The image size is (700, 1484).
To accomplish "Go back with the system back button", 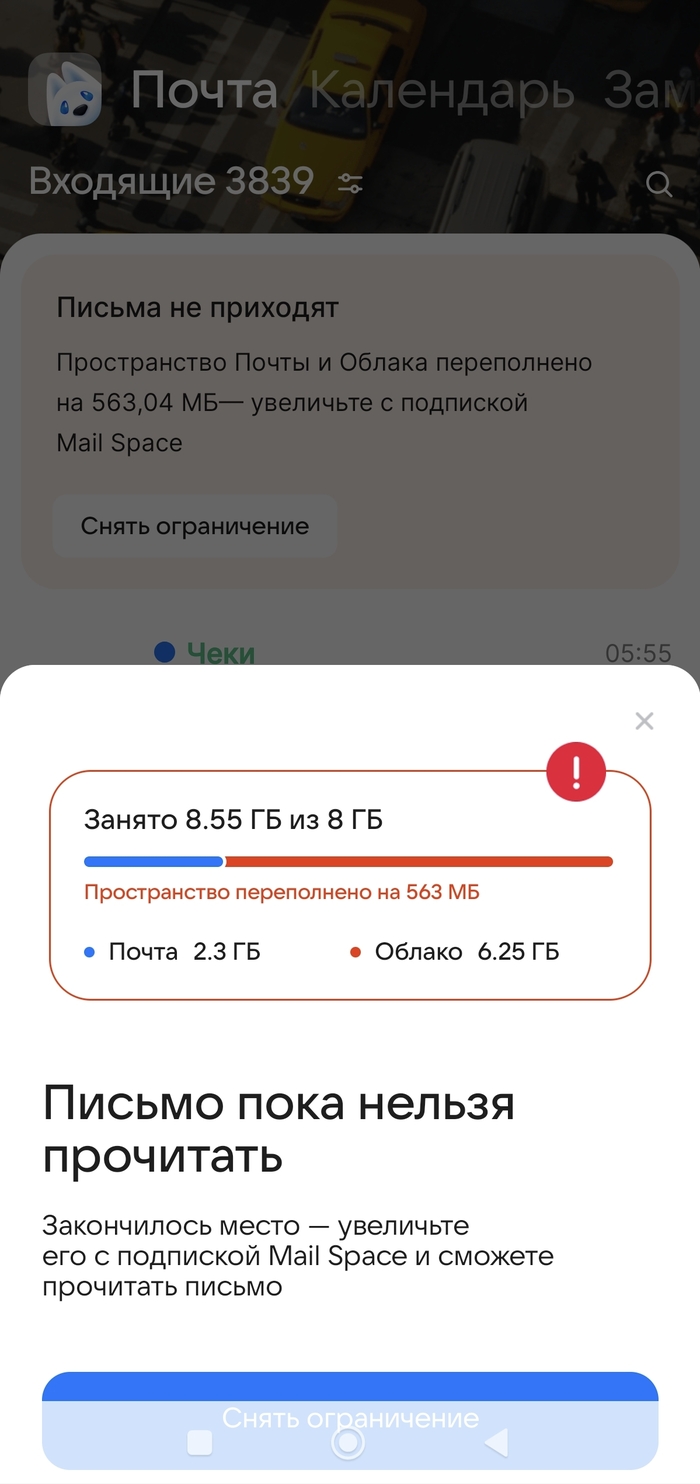I will coord(496,1442).
